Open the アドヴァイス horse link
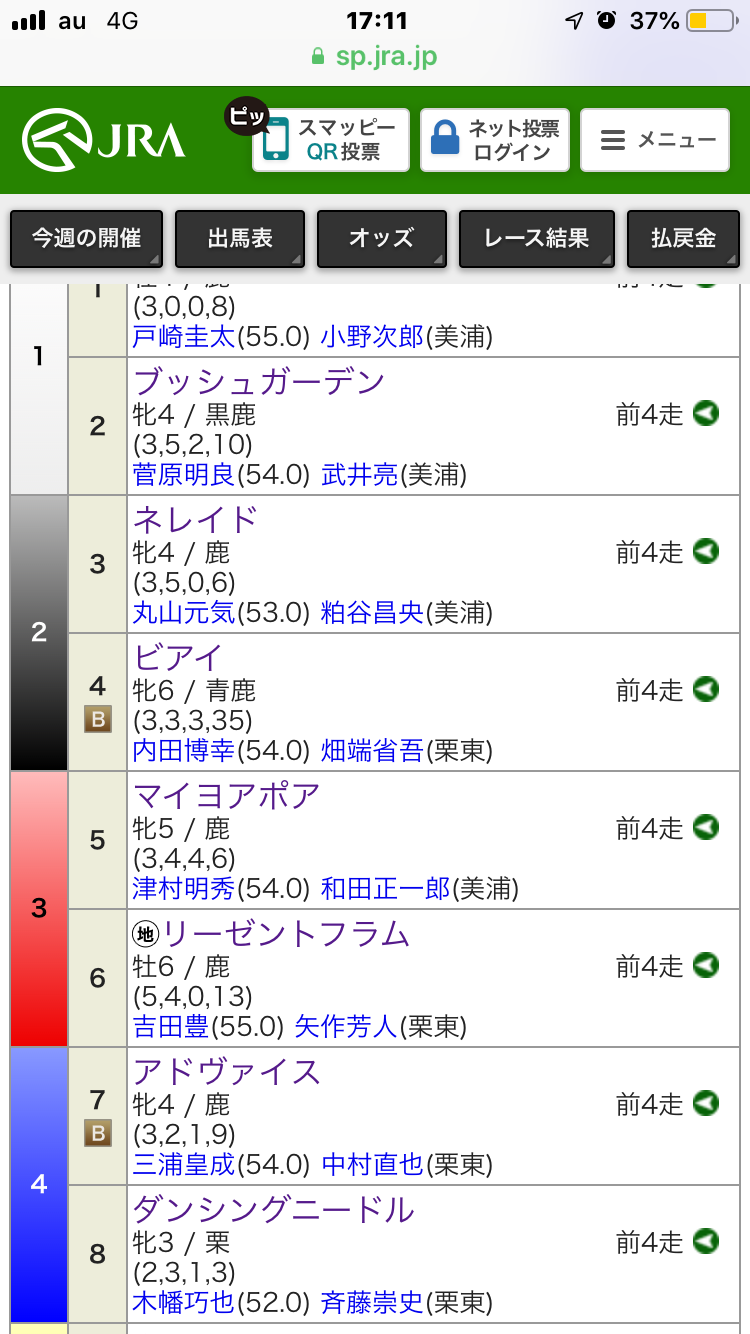The height and width of the screenshot is (1334, 750). (x=227, y=1071)
